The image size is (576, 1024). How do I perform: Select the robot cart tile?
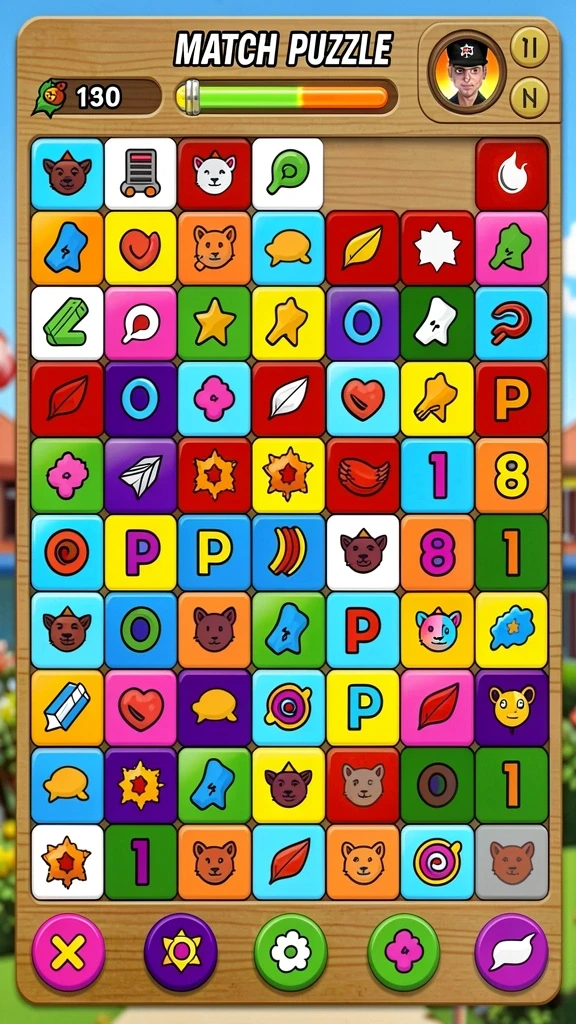(140, 174)
